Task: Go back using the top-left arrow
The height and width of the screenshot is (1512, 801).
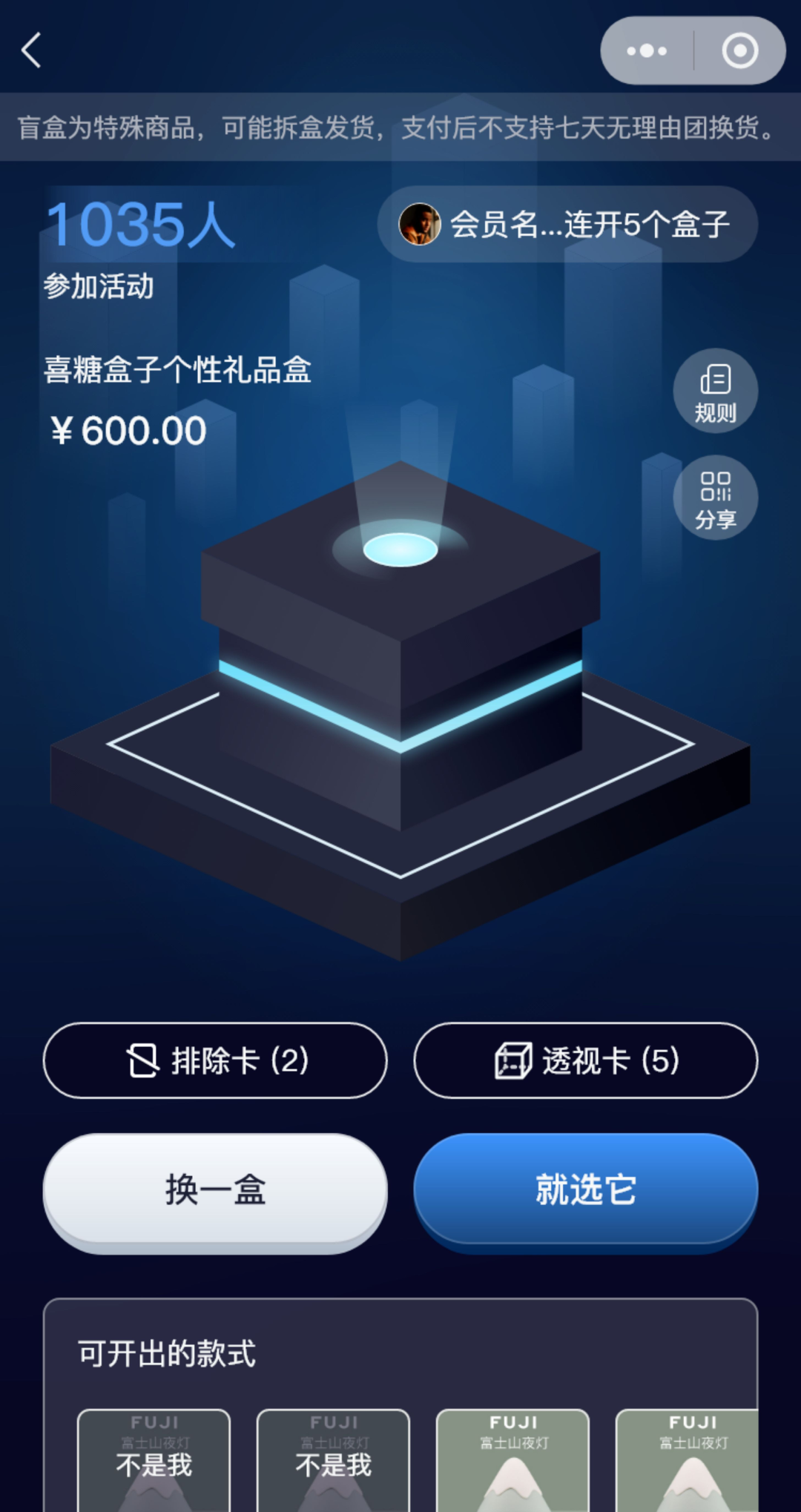Action: tap(31, 50)
